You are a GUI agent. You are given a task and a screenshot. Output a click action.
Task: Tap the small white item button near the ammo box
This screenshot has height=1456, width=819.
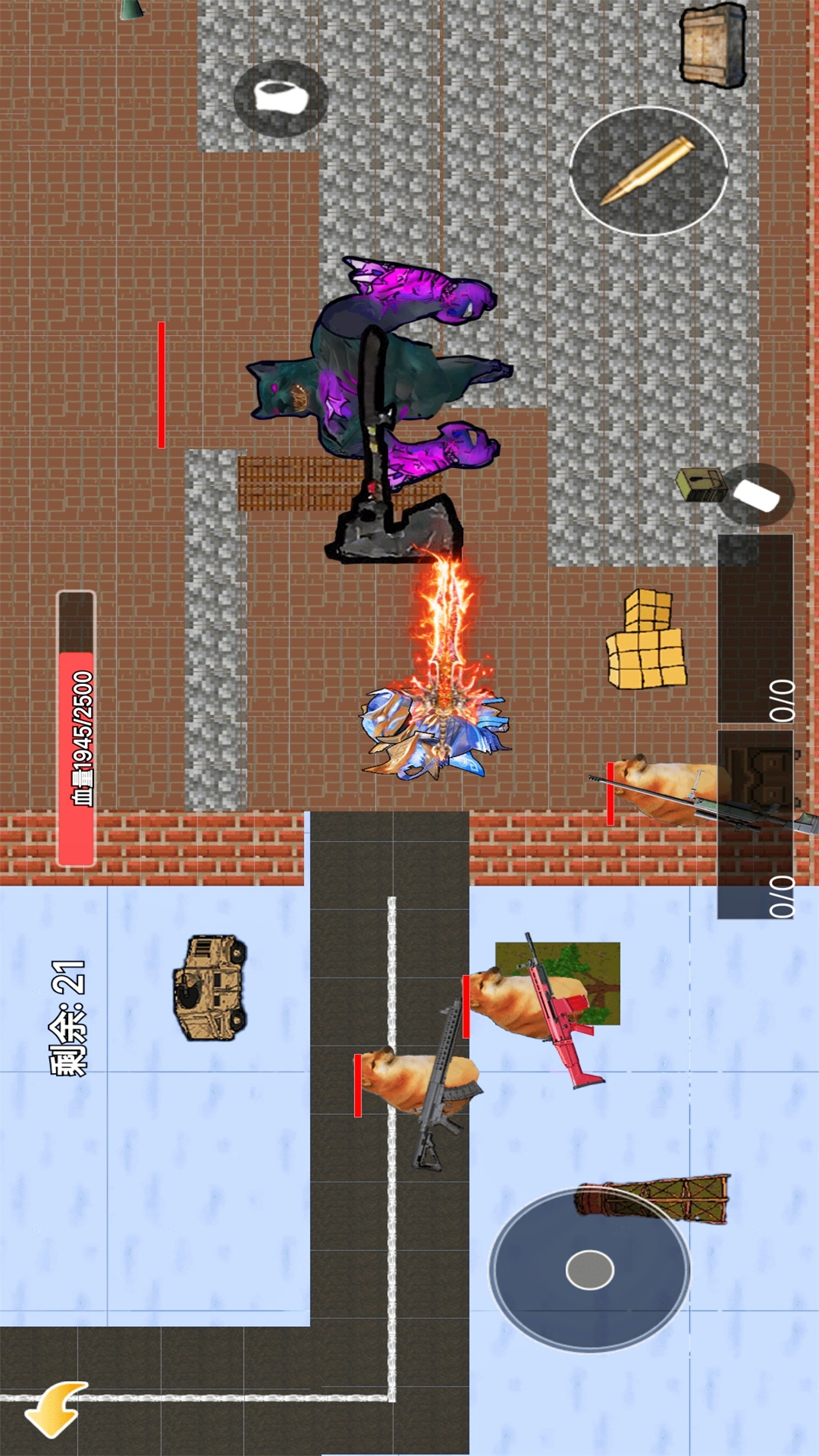pyautogui.click(x=757, y=495)
